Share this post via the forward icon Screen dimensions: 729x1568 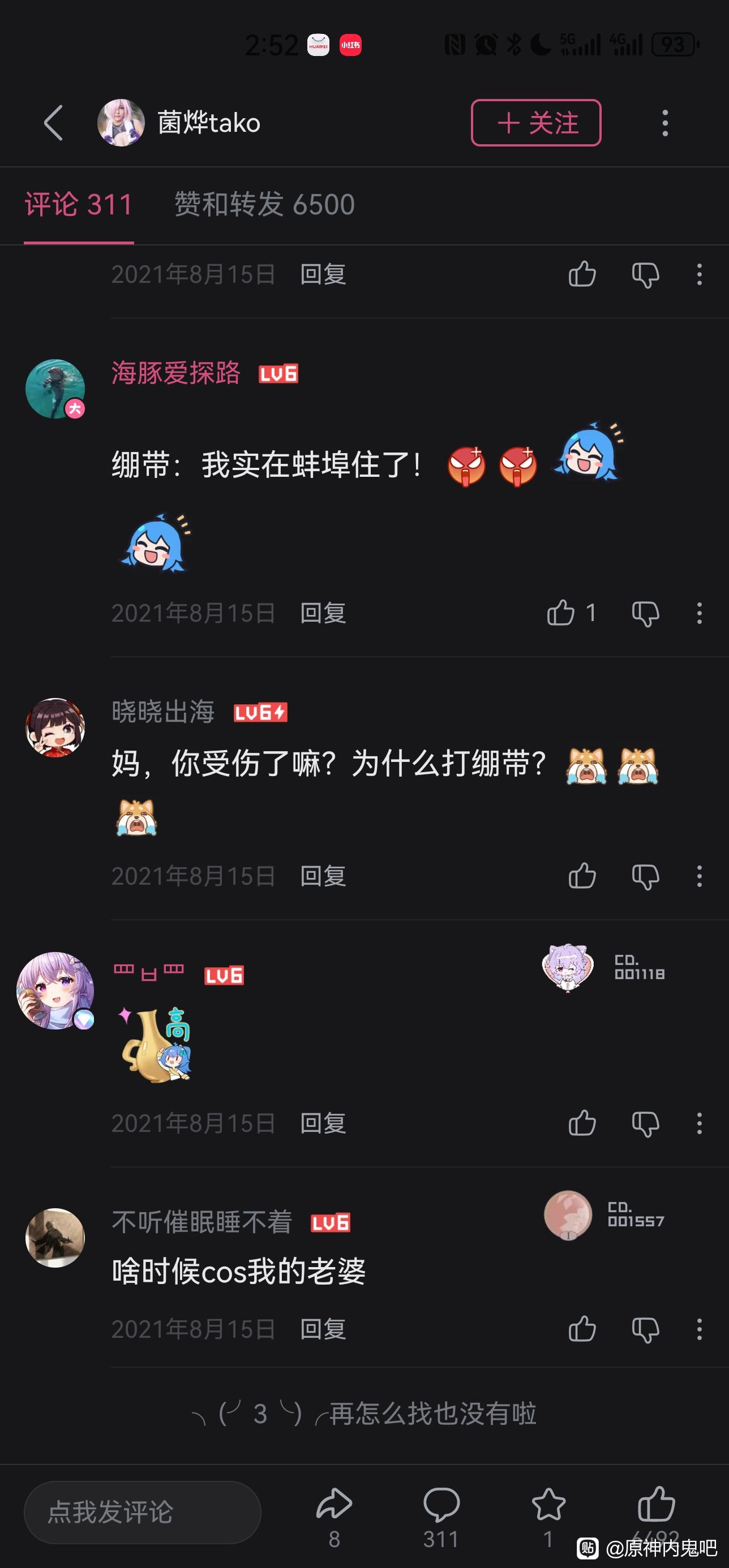[x=335, y=1505]
